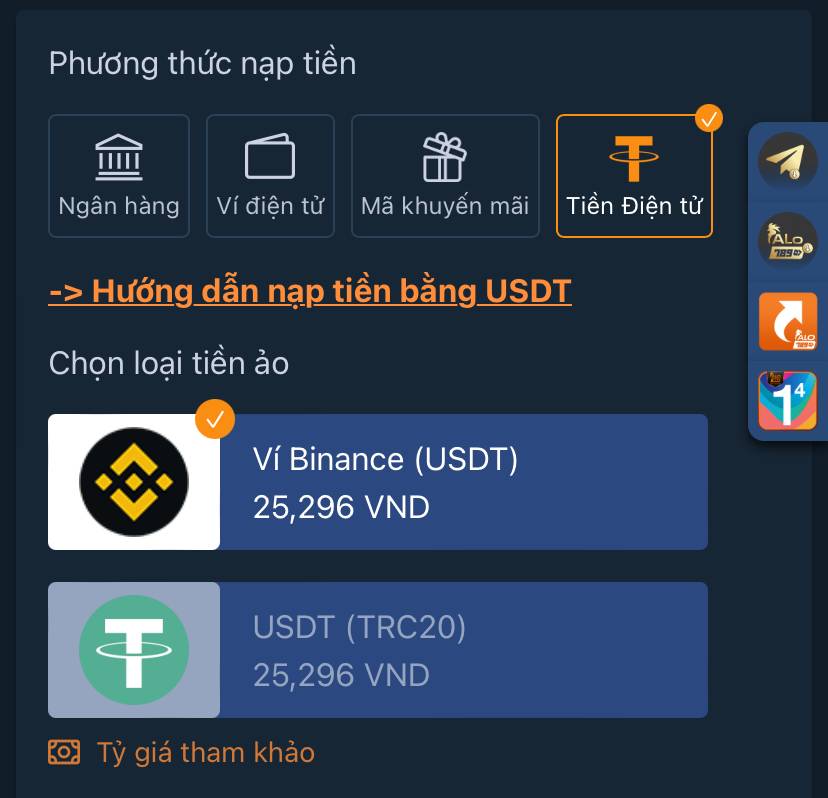Image resolution: width=828 pixels, height=798 pixels.
Task: Pick USDT (TRC20) currency option
Action: (x=378, y=650)
